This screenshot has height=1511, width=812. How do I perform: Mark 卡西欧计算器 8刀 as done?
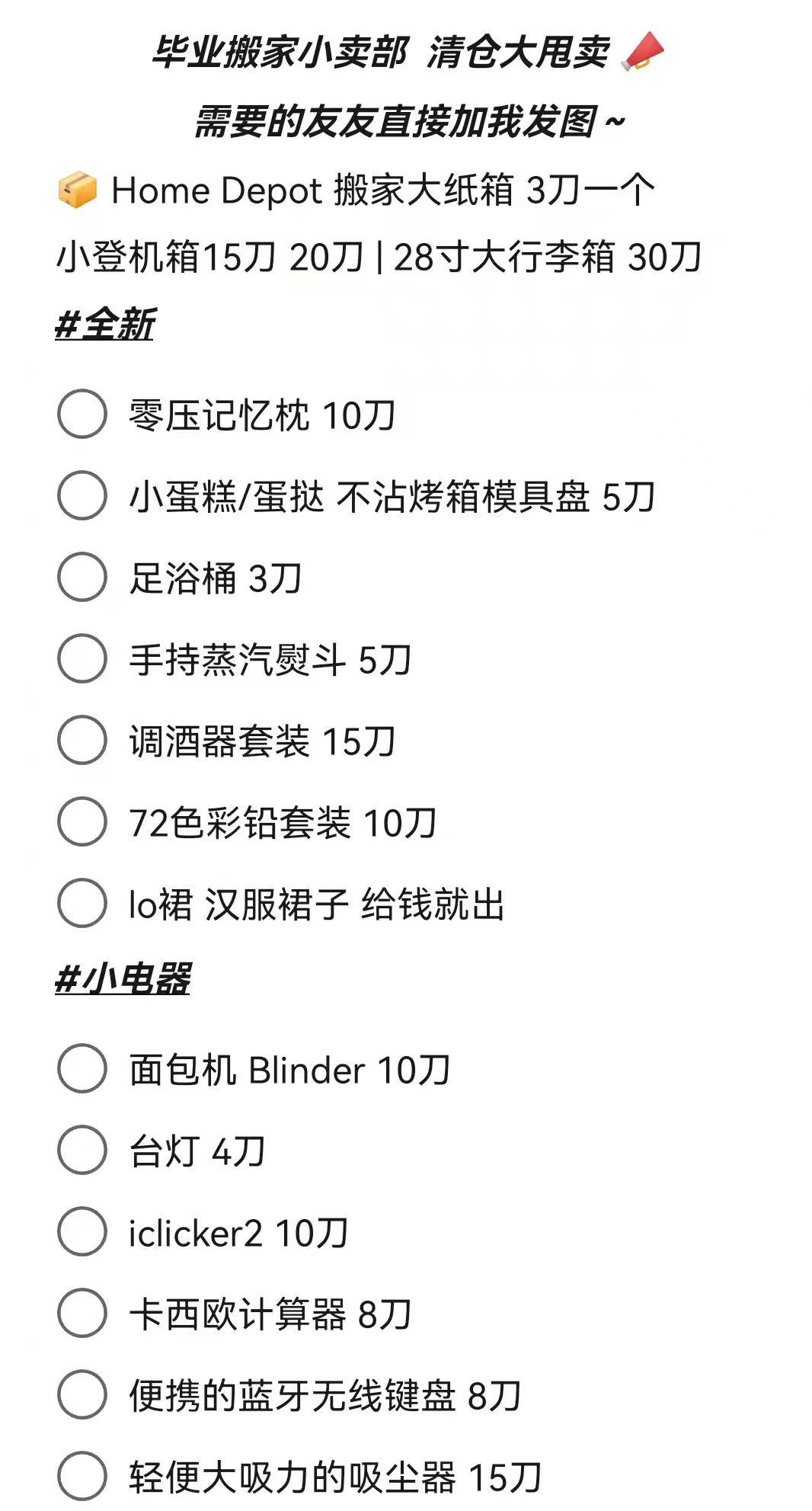pyautogui.click(x=82, y=1313)
